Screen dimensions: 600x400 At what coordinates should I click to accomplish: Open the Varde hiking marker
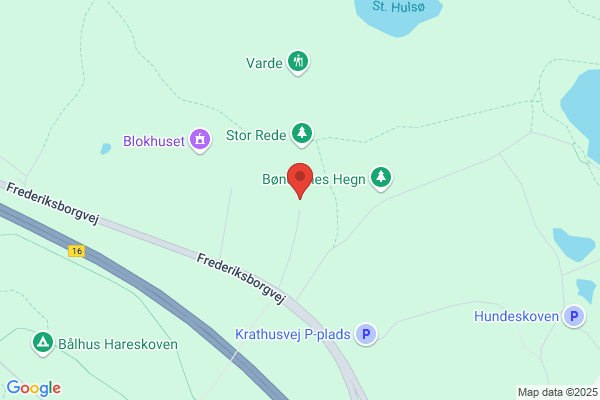click(298, 62)
